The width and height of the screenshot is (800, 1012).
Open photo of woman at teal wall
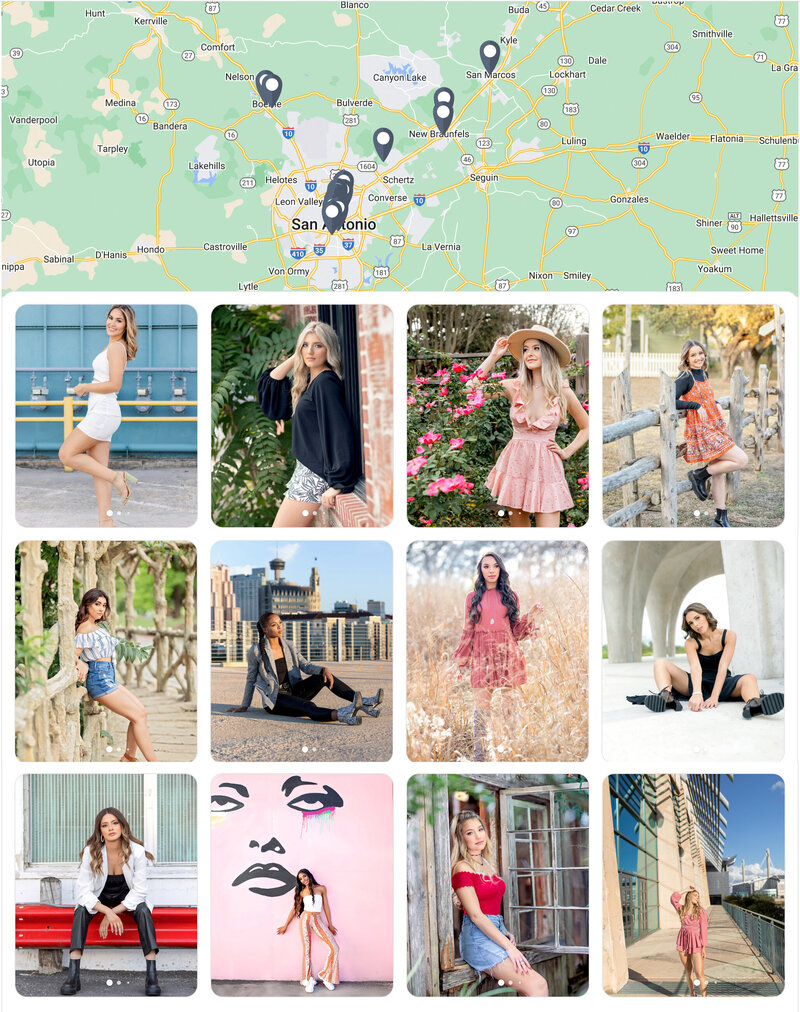[x=106, y=415]
